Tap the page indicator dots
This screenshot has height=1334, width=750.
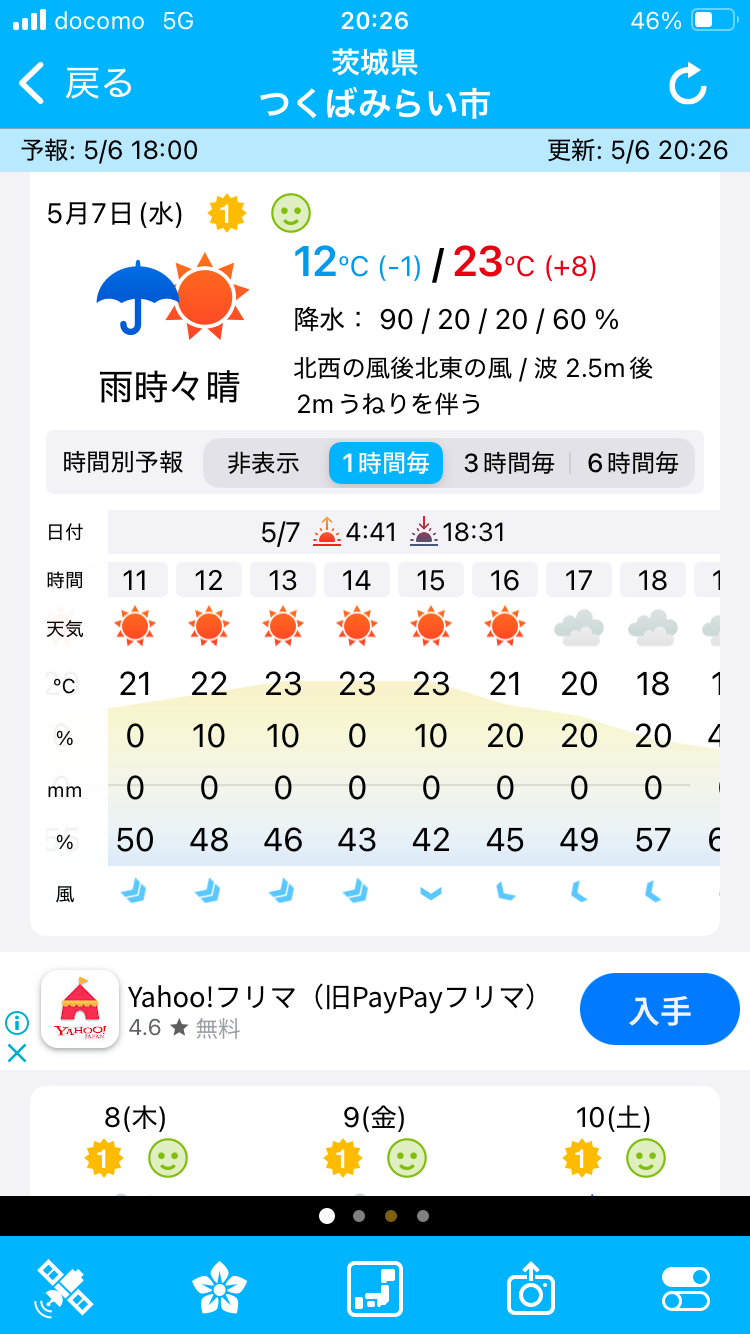[375, 1216]
